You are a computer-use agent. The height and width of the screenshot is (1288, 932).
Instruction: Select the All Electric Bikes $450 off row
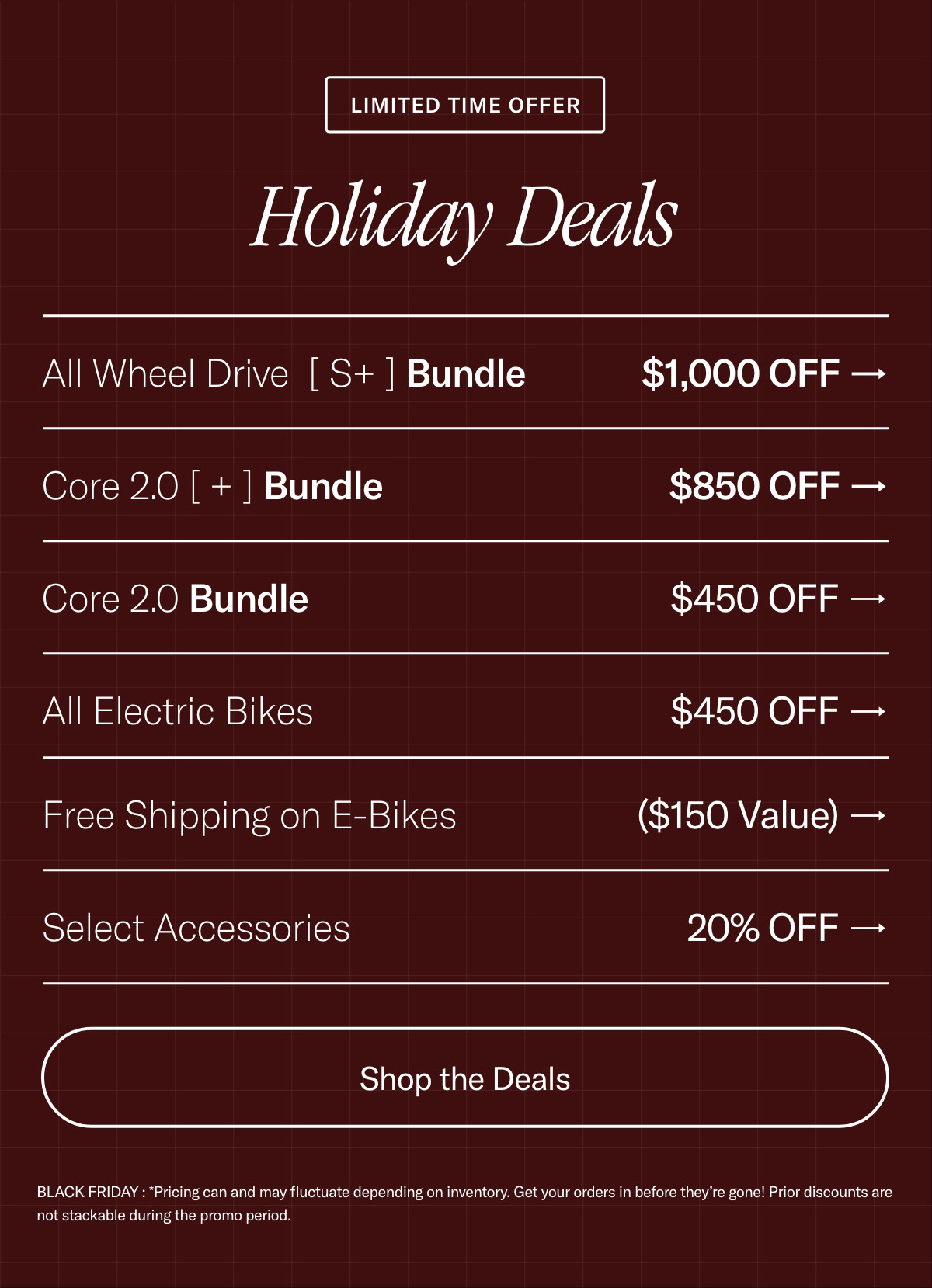point(464,711)
